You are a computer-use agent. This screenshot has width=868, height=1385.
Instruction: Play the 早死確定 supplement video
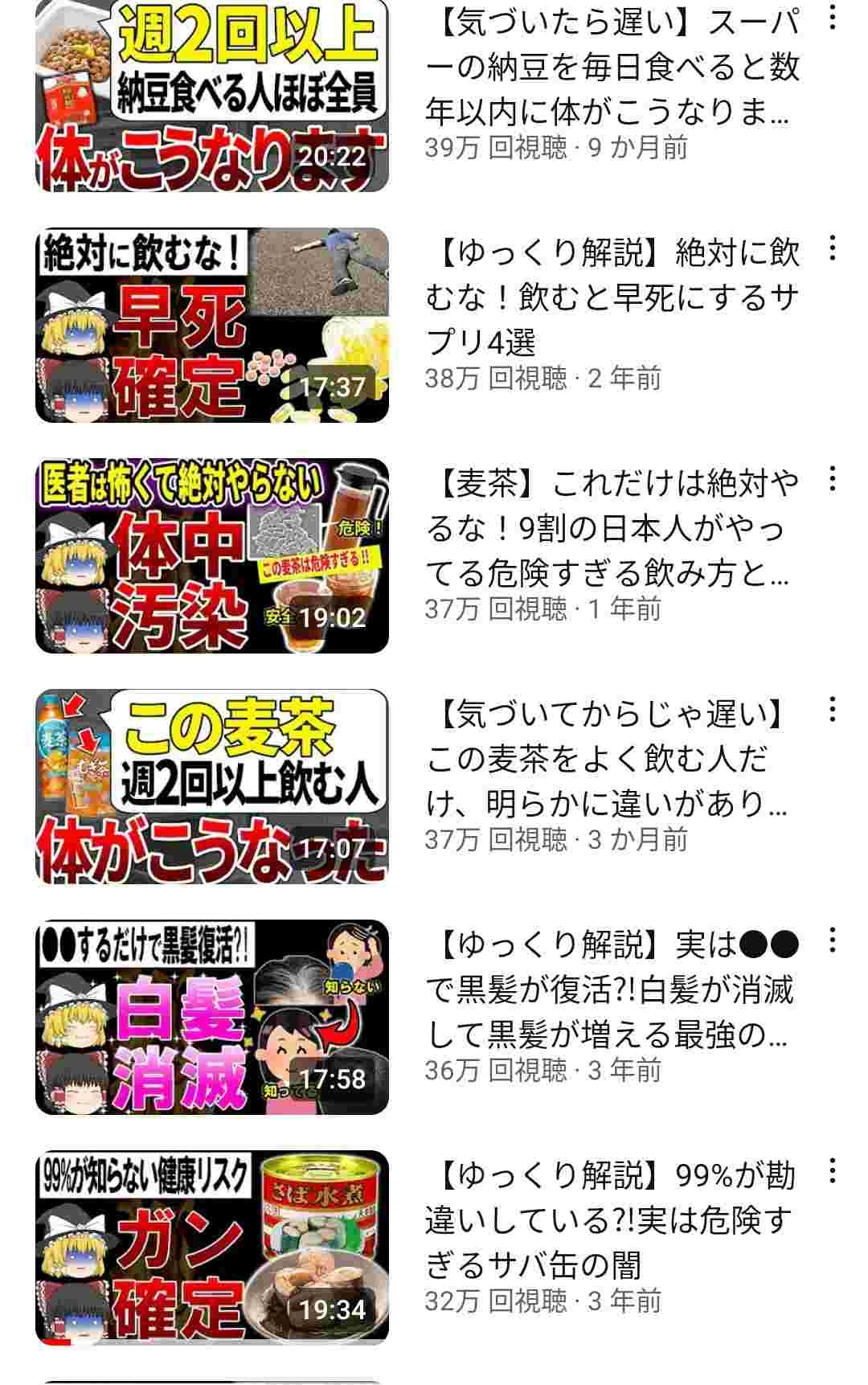212,325
